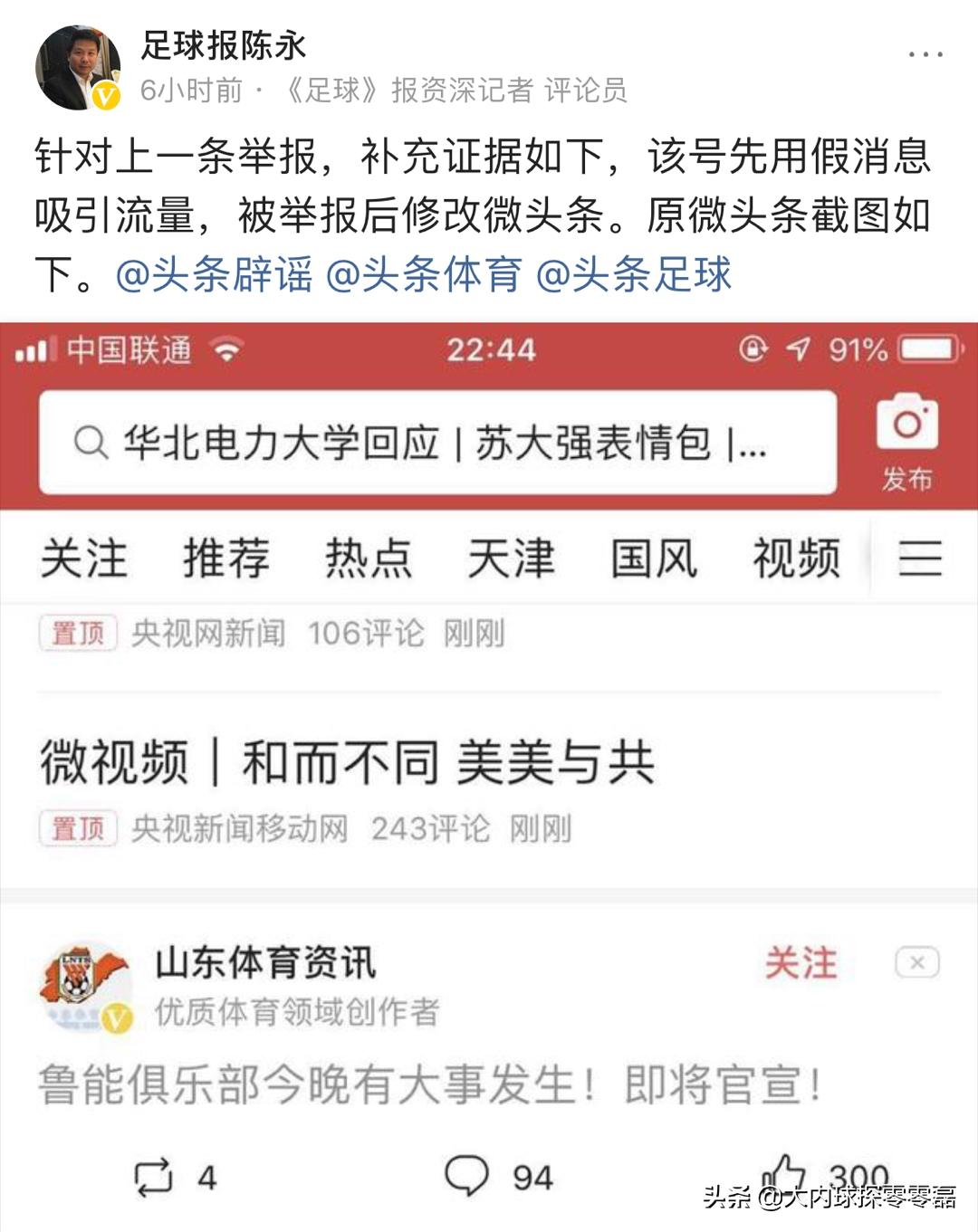978x1232 pixels.
Task: Open the 106评论 comment link
Action: [x=367, y=635]
